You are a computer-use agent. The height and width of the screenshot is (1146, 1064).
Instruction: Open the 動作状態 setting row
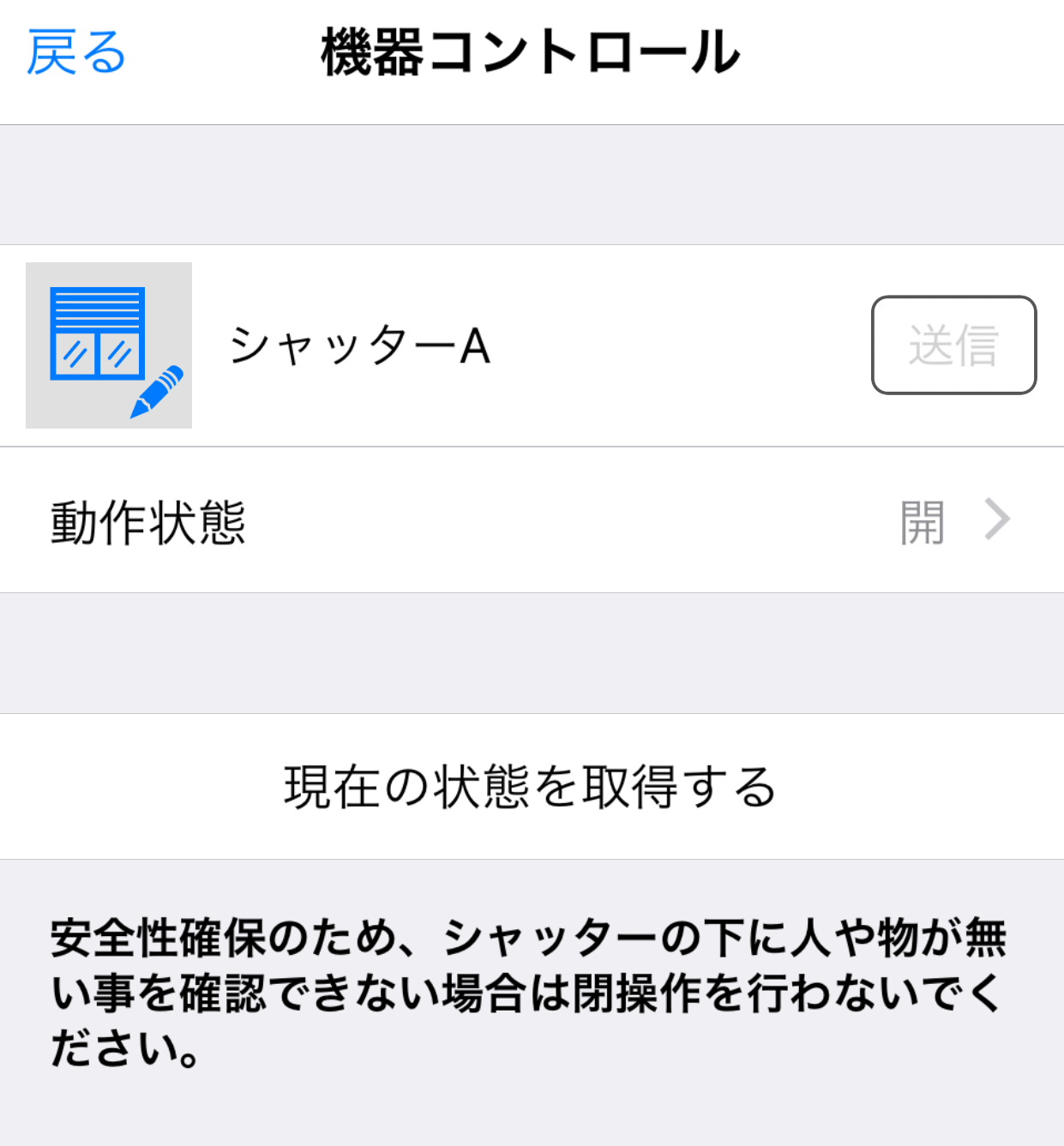532,520
